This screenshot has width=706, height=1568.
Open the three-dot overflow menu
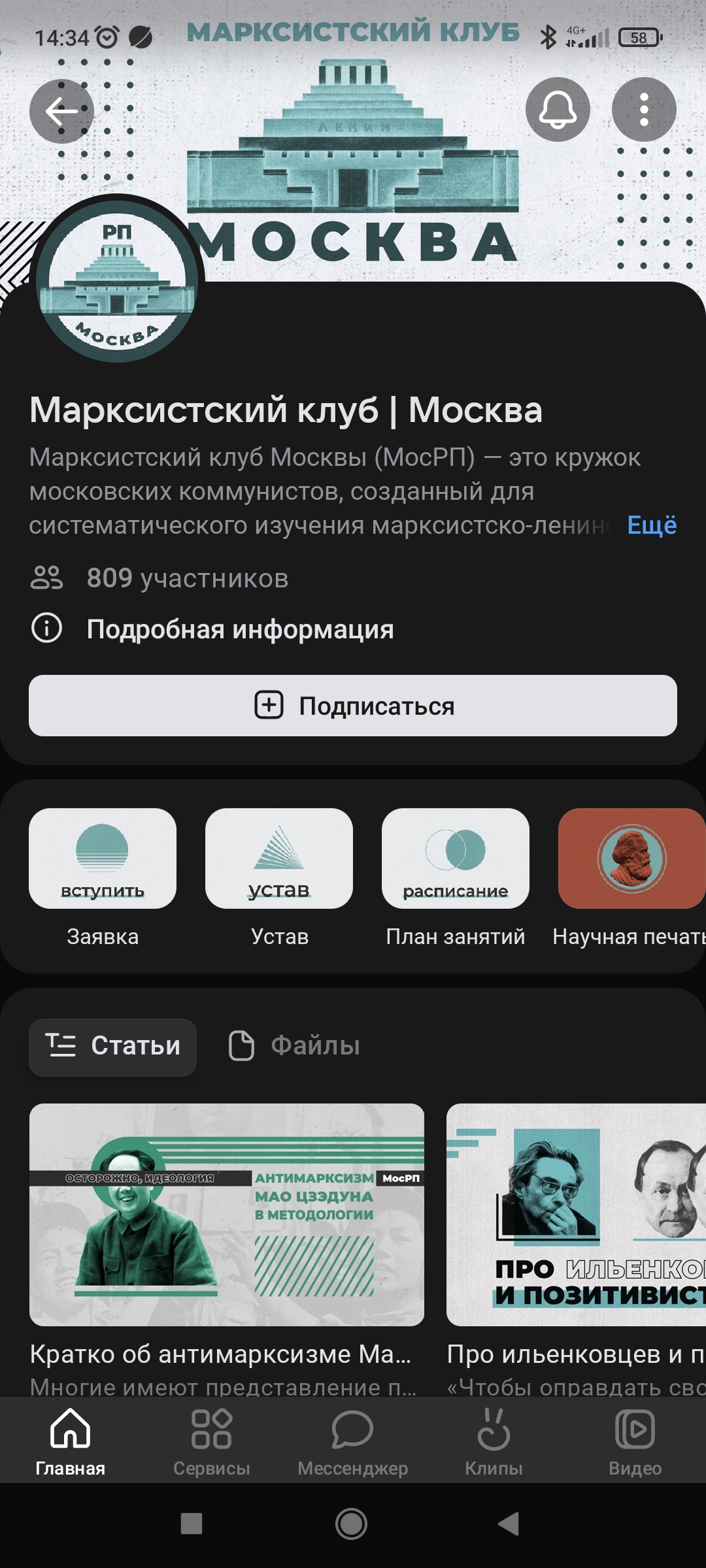(644, 110)
